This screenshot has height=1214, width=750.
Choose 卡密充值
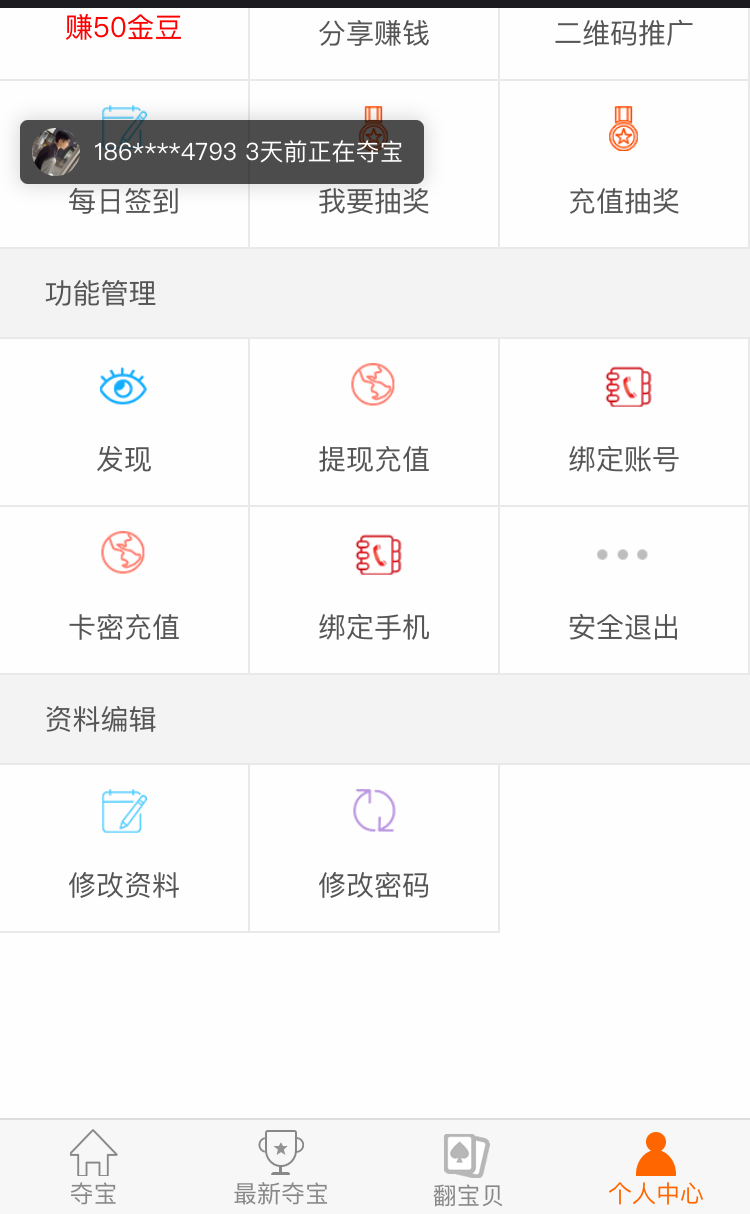pos(124,590)
